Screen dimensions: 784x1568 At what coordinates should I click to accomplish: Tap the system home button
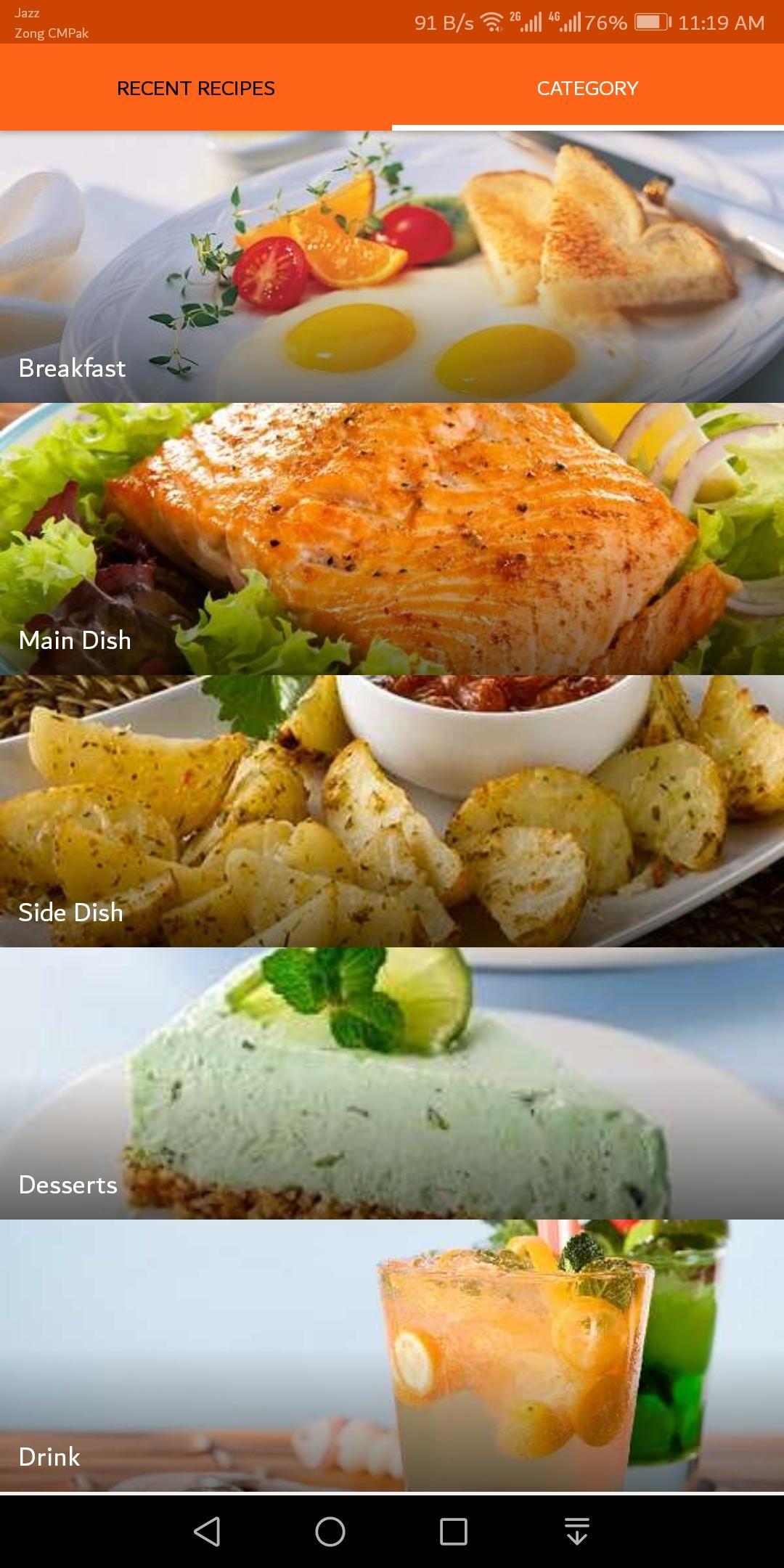tap(330, 1531)
